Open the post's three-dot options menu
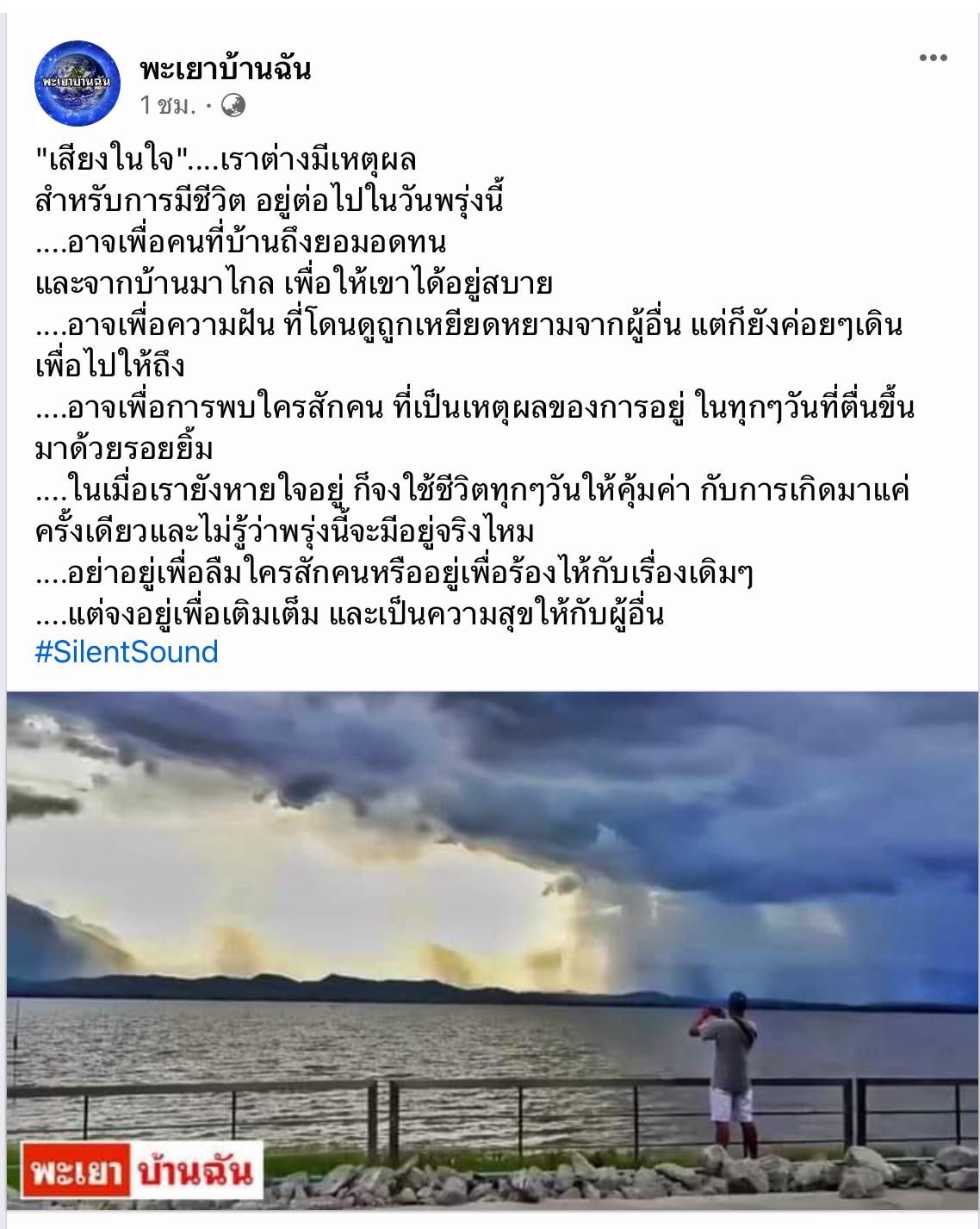 [x=933, y=58]
